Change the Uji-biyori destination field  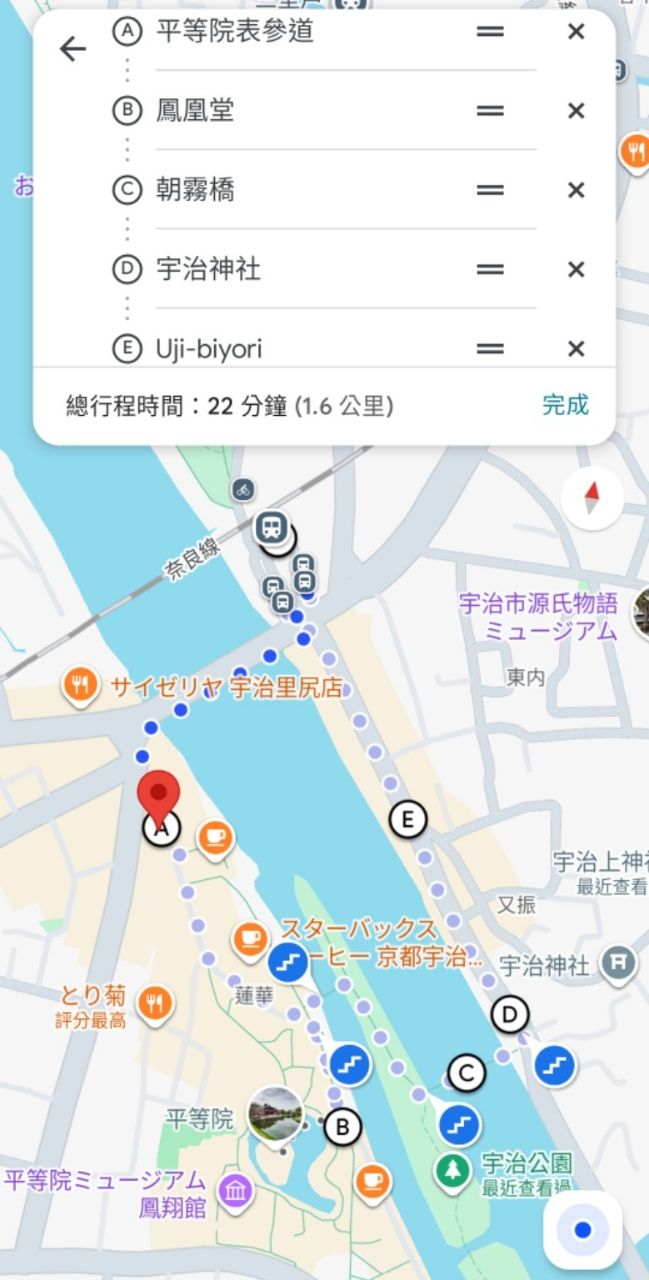tap(300, 348)
